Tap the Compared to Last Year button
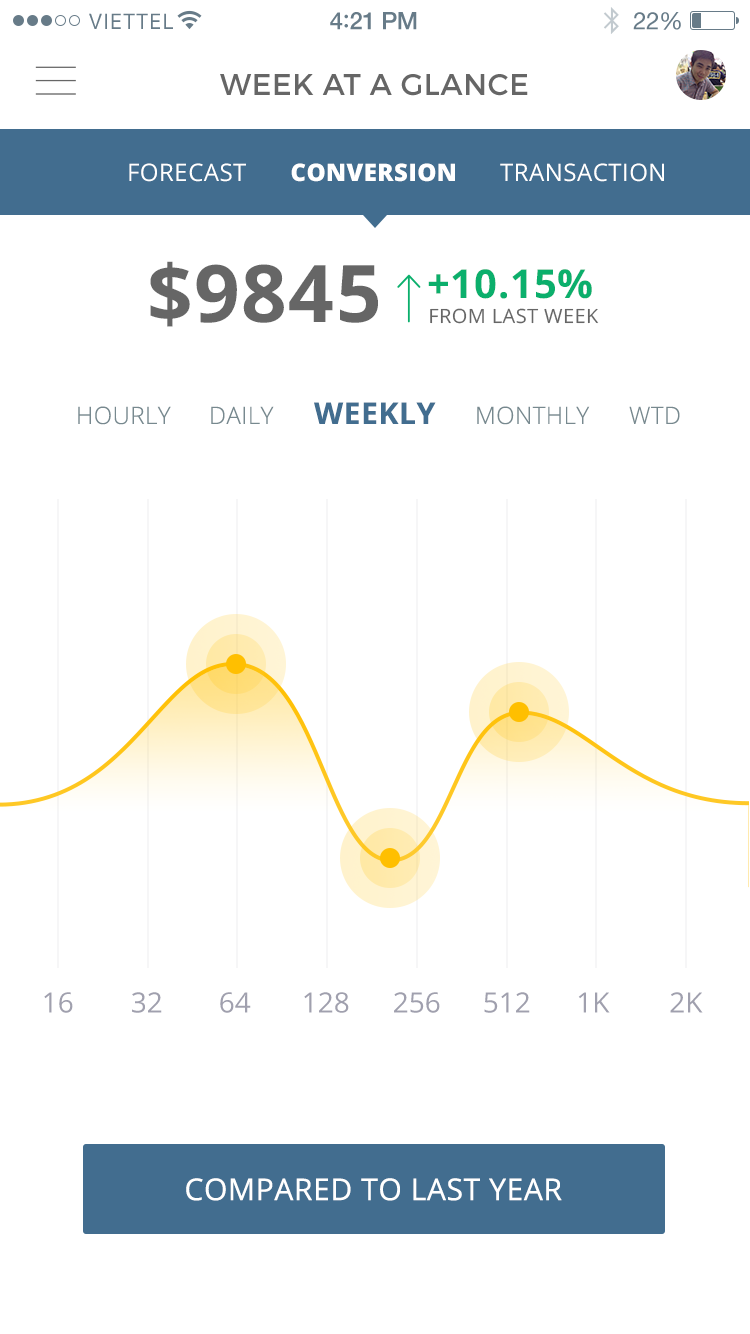Image resolution: width=750 pixels, height=1334 pixels. (374, 1189)
